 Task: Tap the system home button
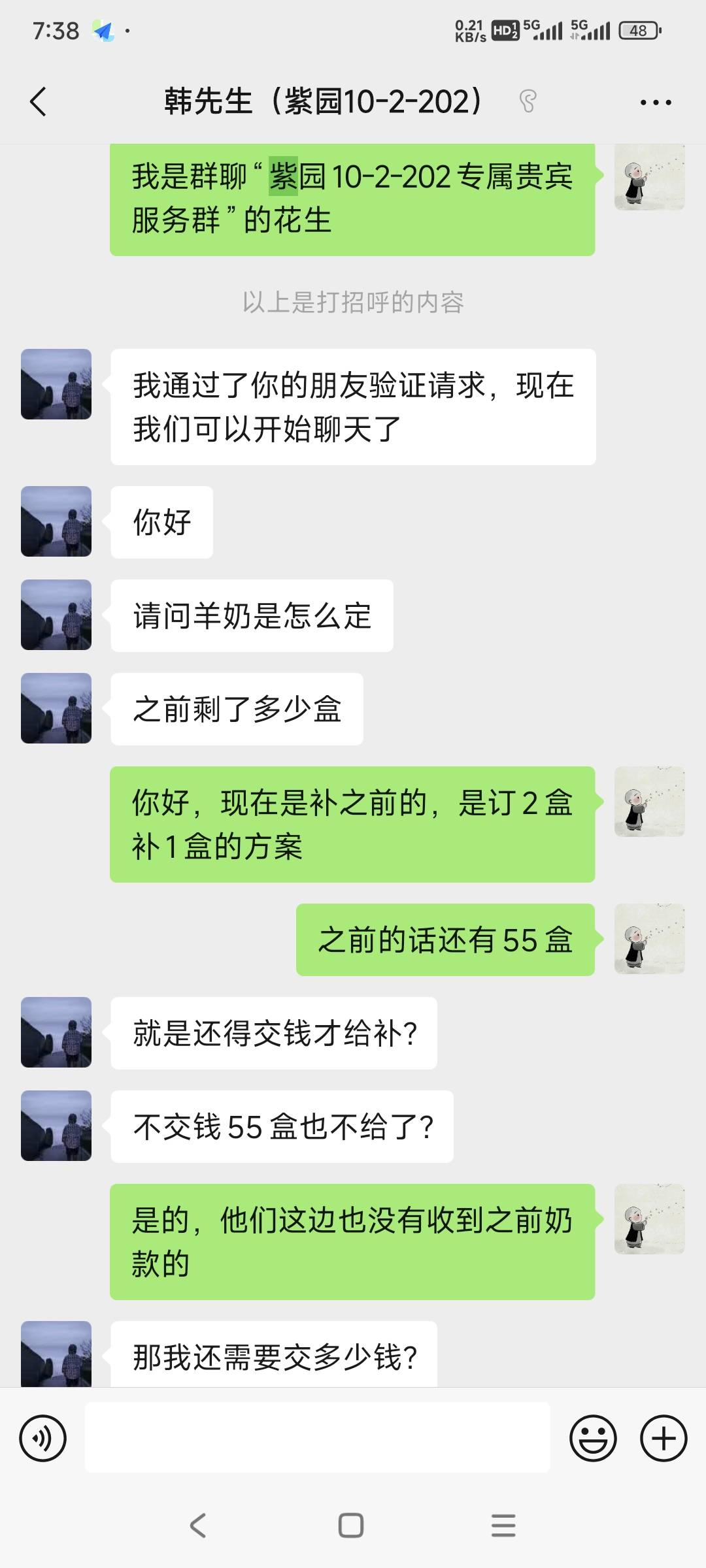(351, 1526)
